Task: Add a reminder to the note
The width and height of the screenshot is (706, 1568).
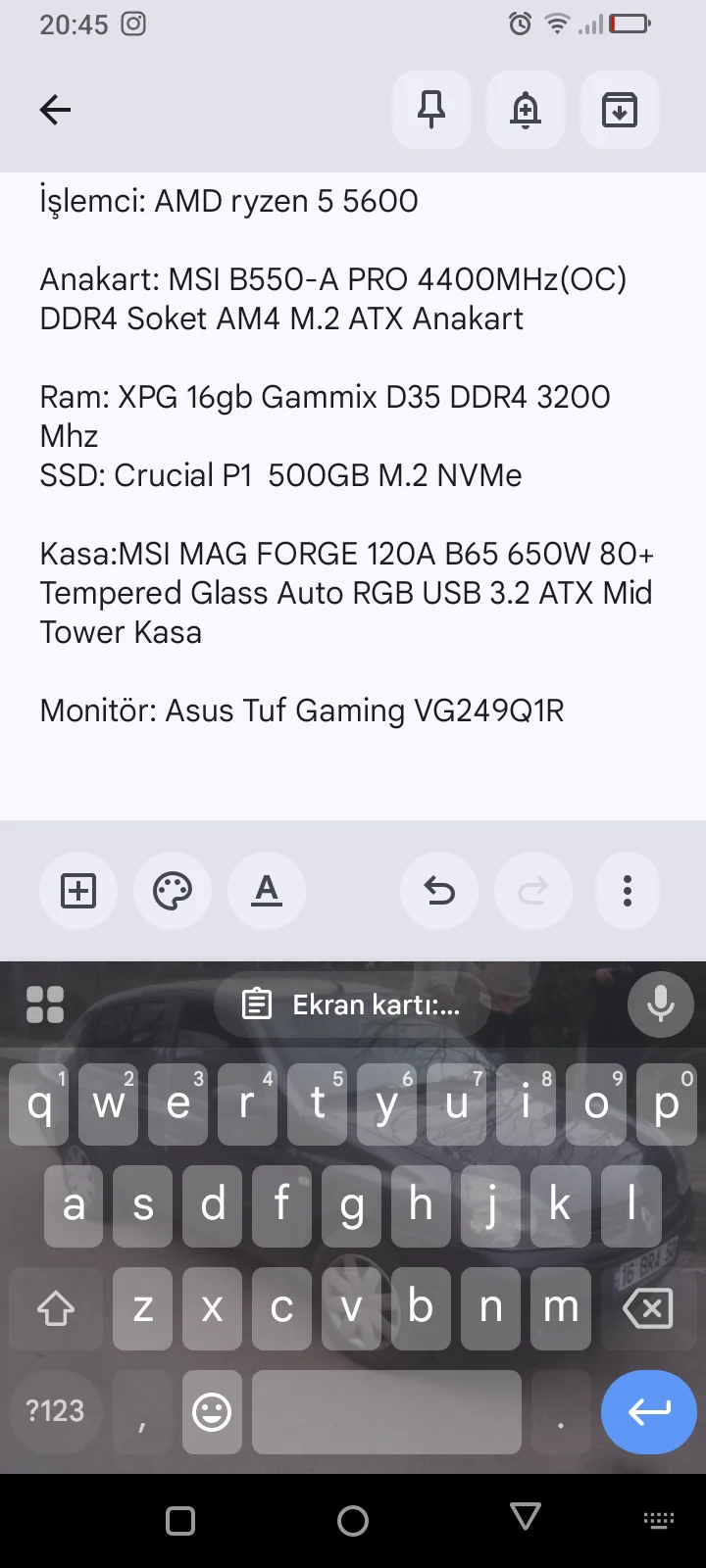Action: (x=526, y=110)
